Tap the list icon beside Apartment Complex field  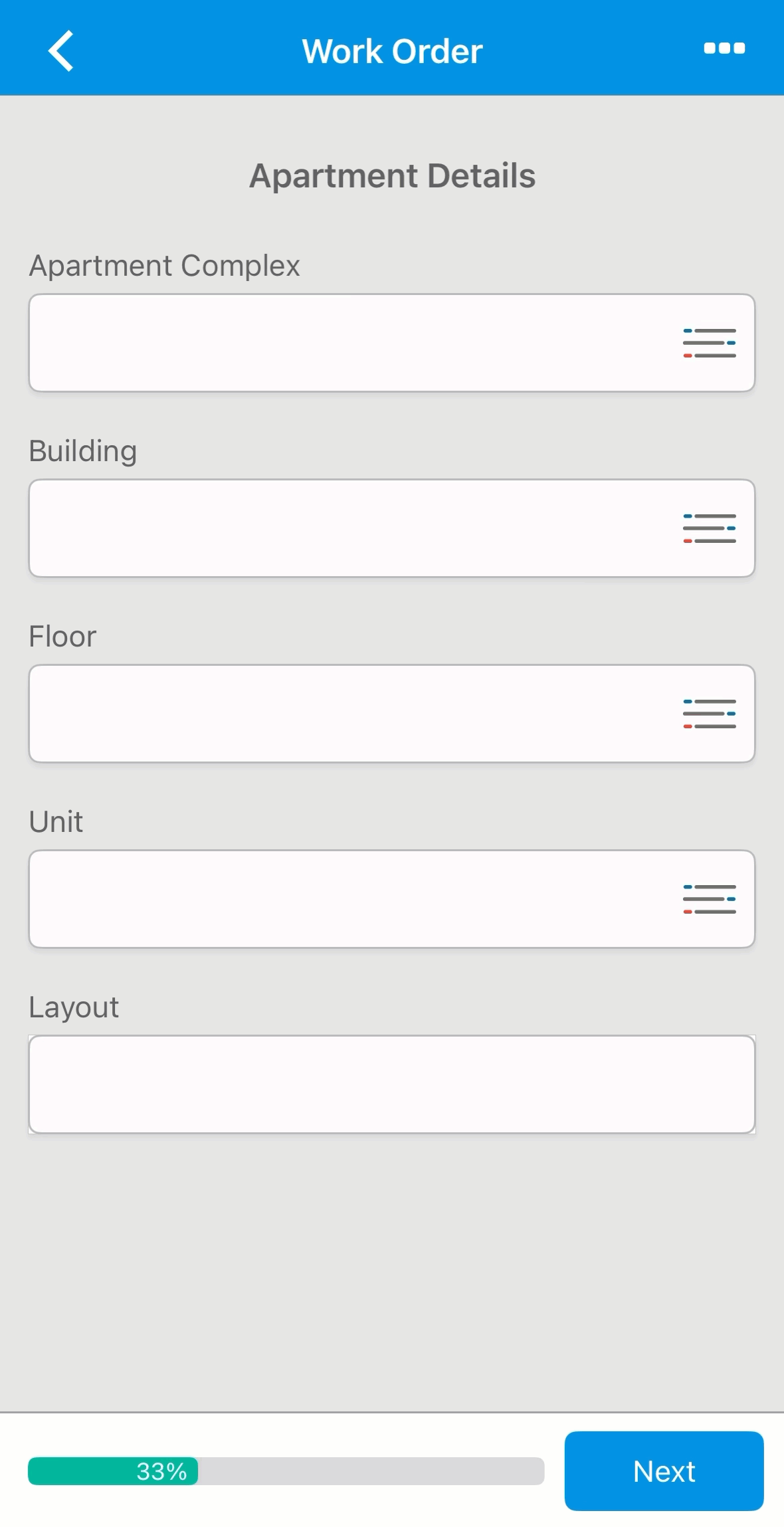coord(708,343)
